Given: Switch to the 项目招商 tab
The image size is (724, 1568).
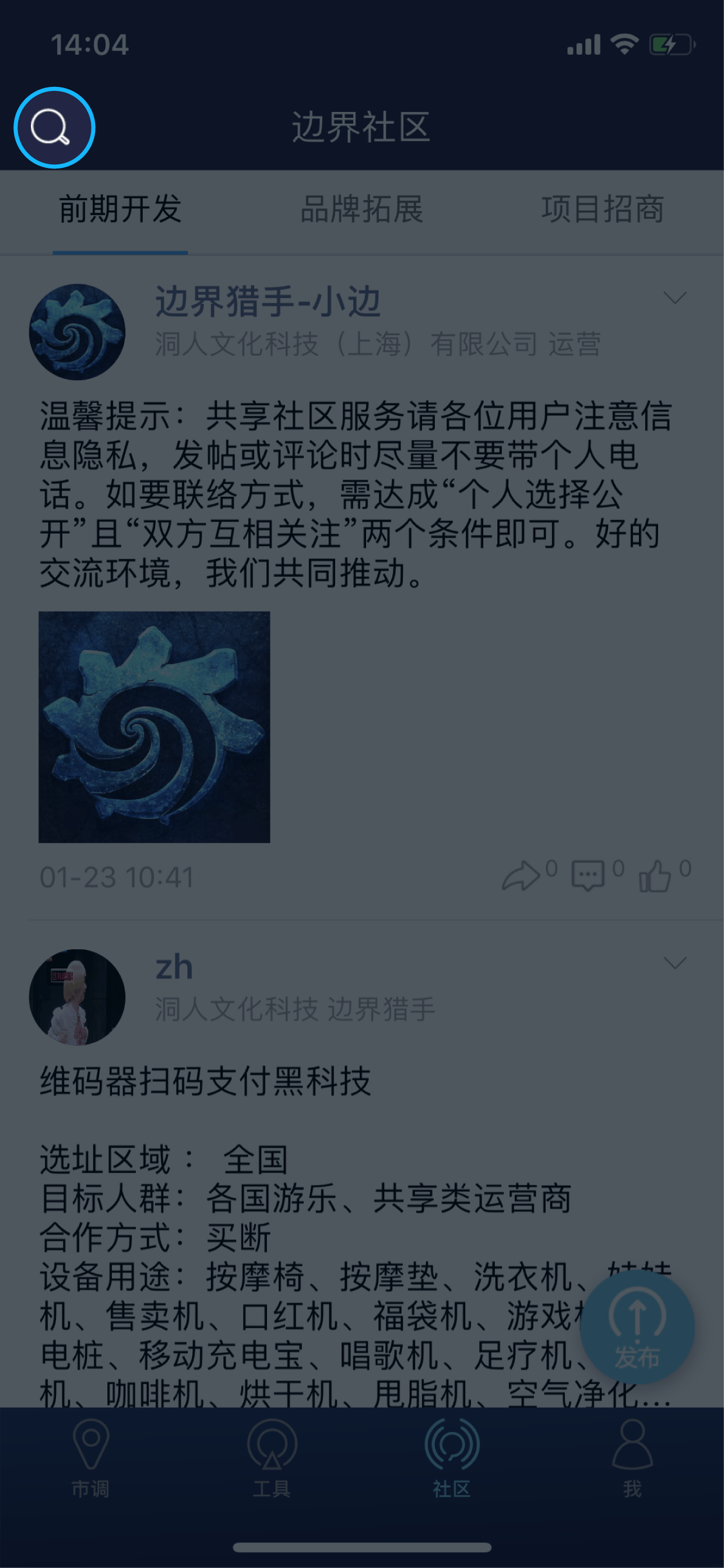Looking at the screenshot, I should pos(602,209).
